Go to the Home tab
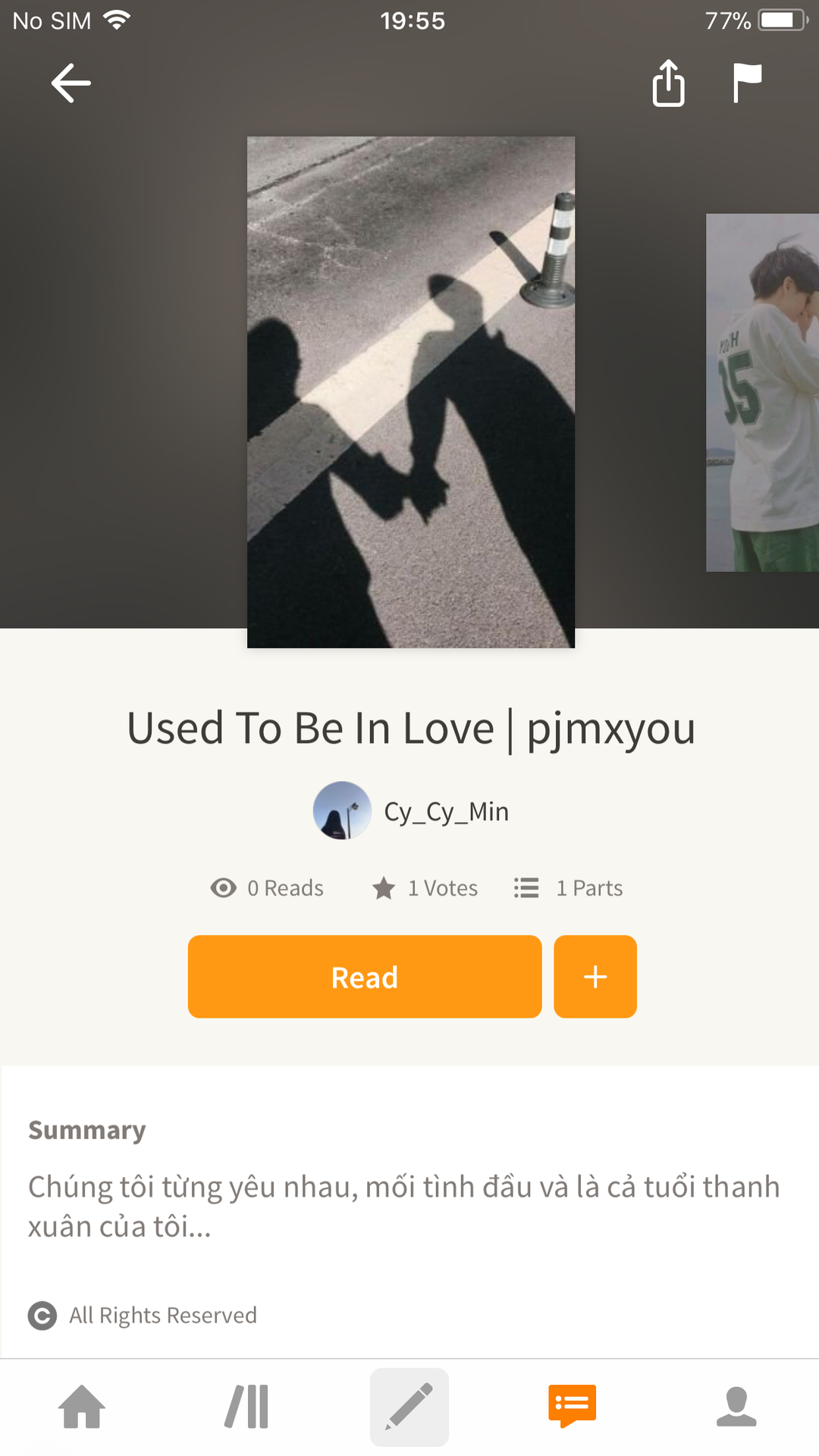The width and height of the screenshot is (819, 1456). click(x=82, y=1407)
